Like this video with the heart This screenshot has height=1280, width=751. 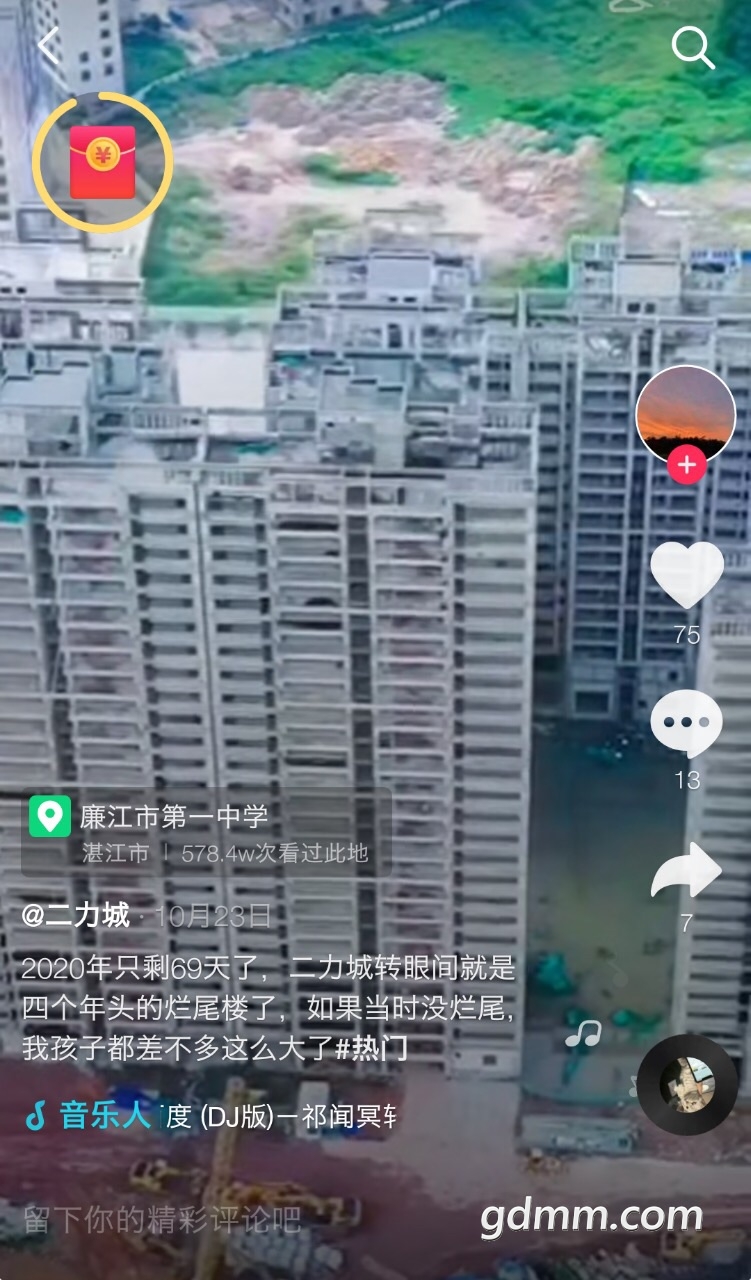(x=686, y=575)
